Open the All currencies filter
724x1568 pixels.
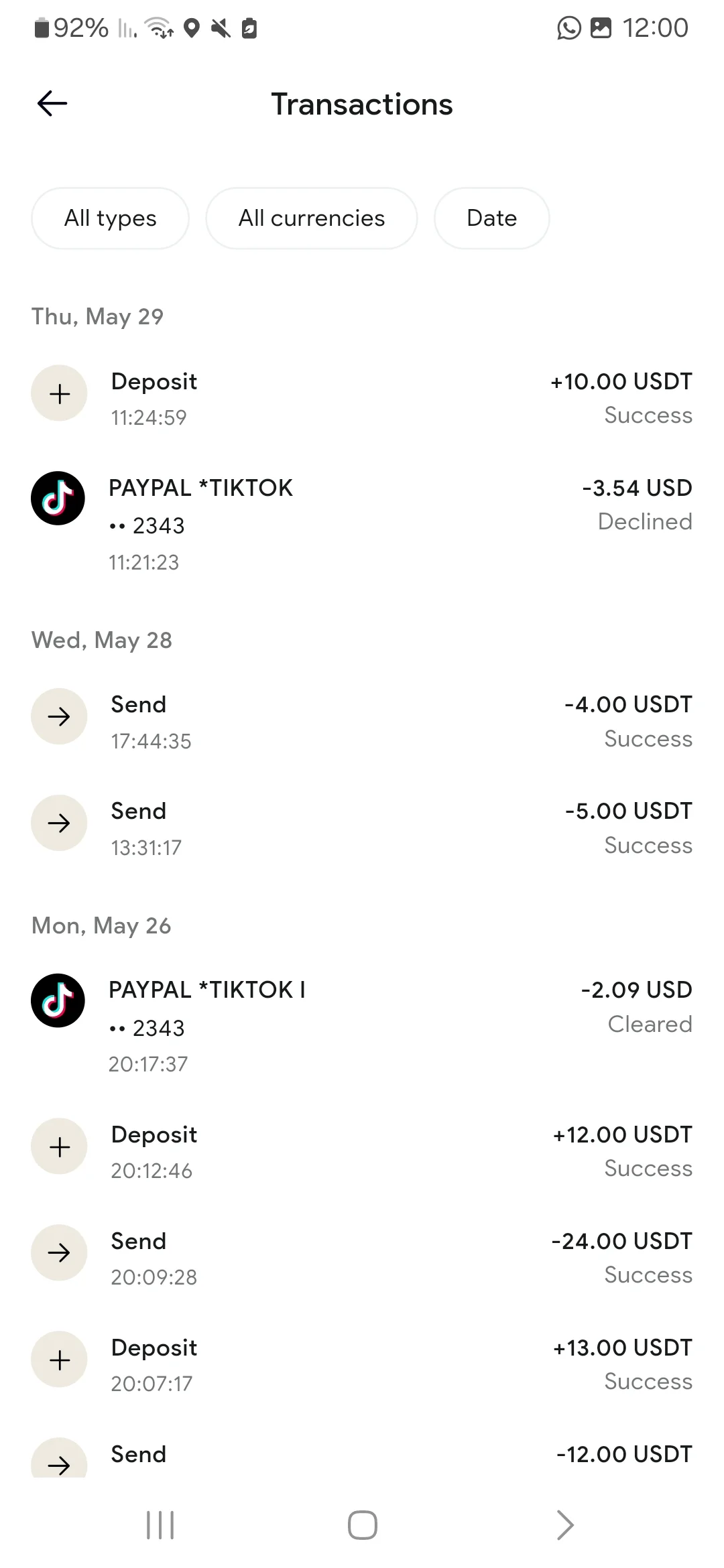click(x=311, y=218)
